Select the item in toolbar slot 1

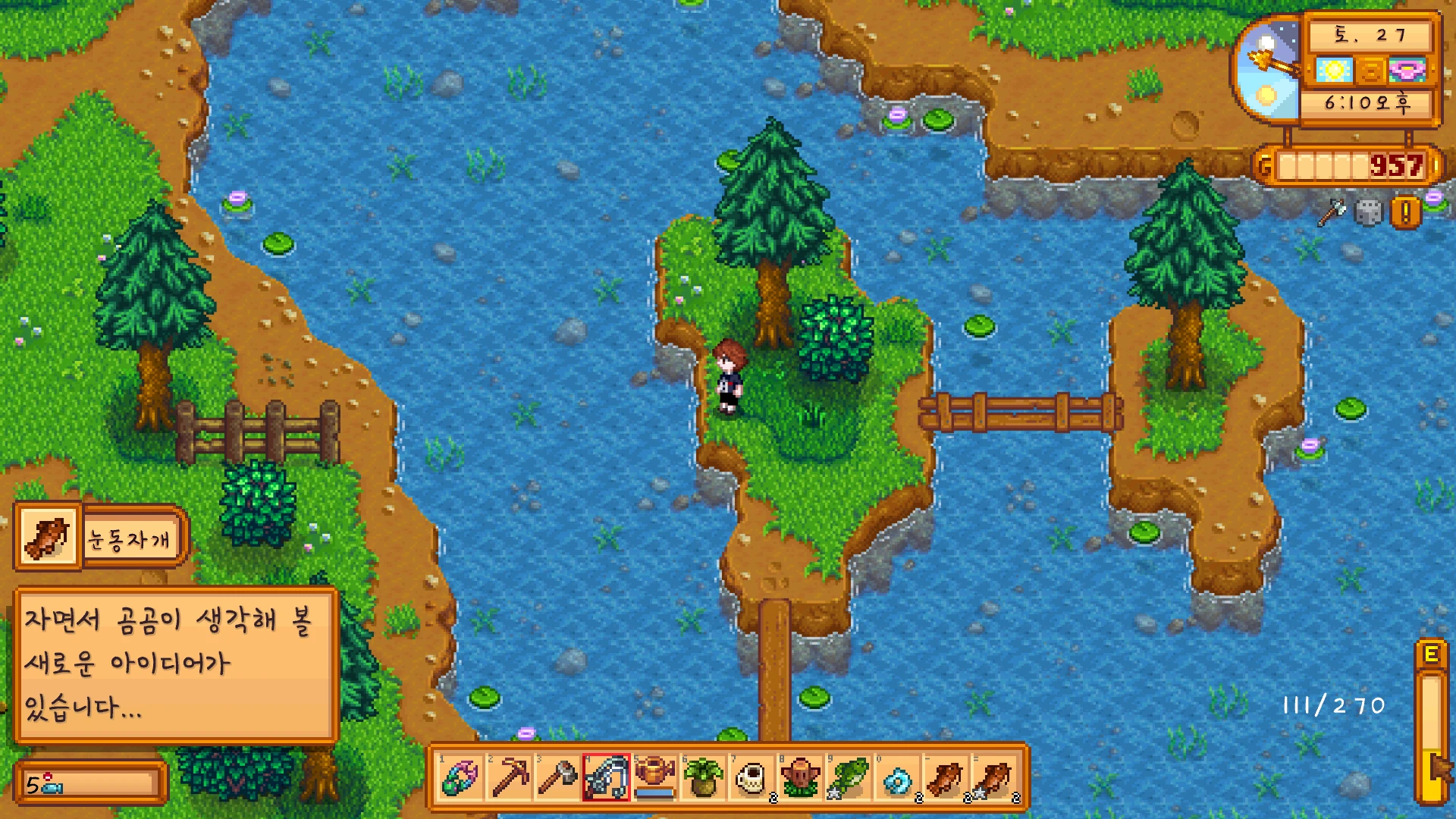pyautogui.click(x=462, y=778)
